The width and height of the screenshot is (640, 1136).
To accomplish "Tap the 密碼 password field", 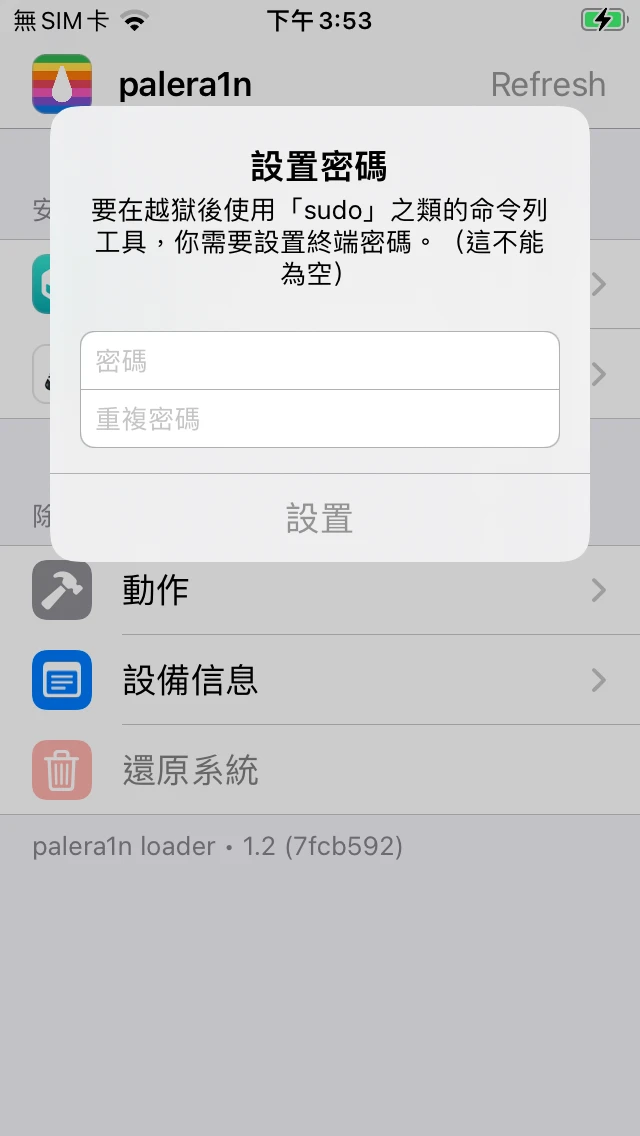I will 320,361.
